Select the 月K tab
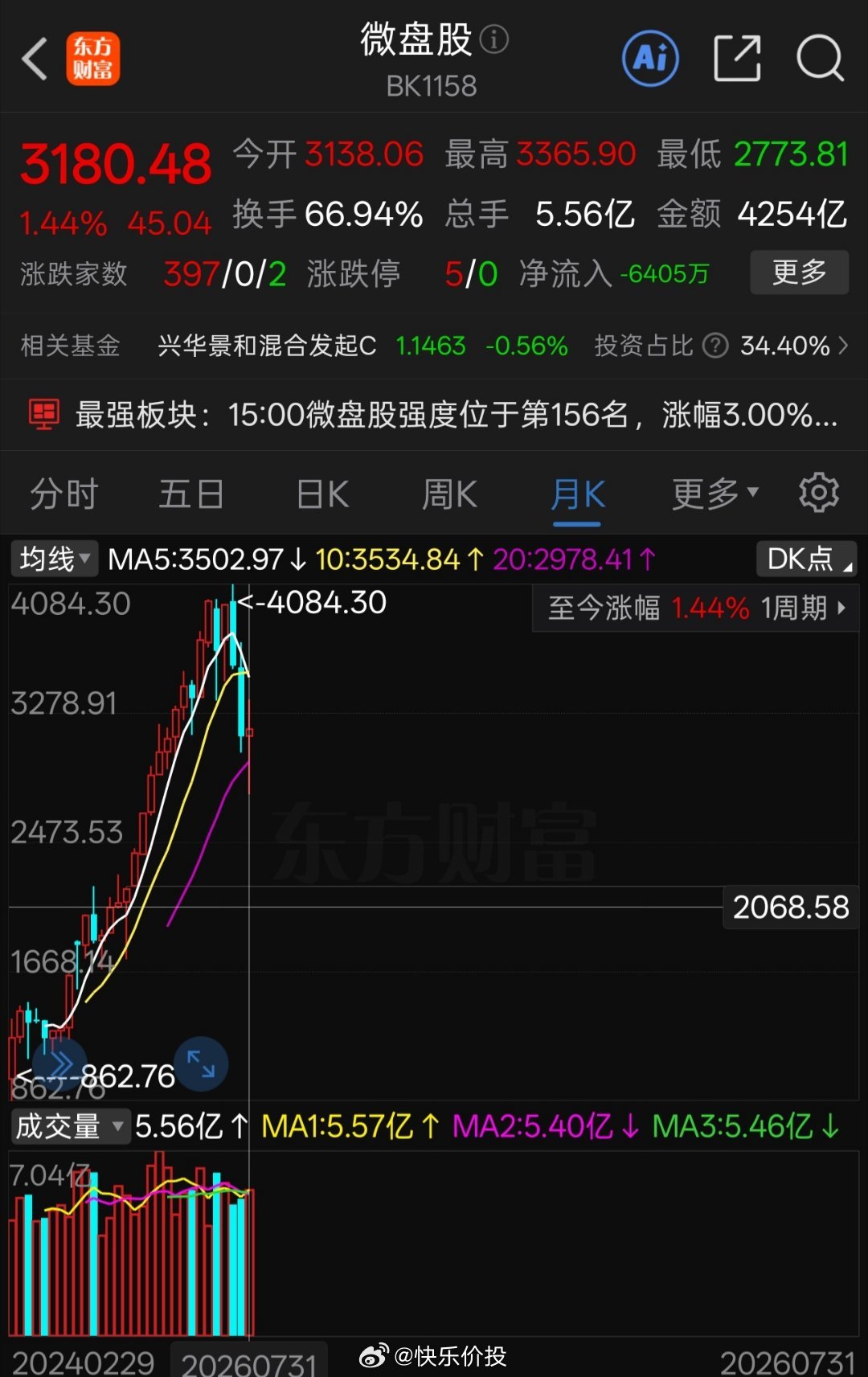The height and width of the screenshot is (1377, 868). (577, 495)
